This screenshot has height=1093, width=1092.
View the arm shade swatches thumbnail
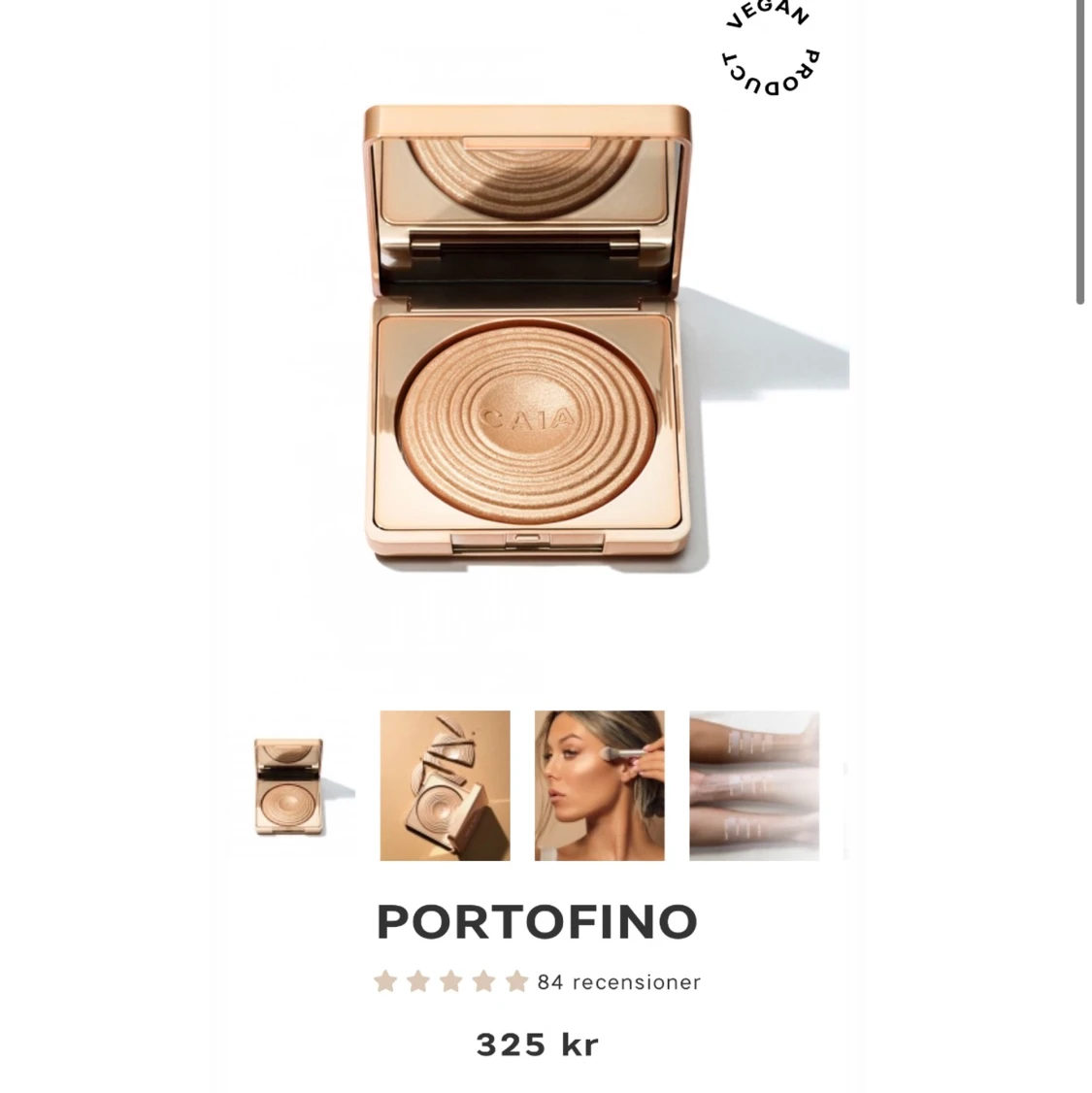coord(753,786)
